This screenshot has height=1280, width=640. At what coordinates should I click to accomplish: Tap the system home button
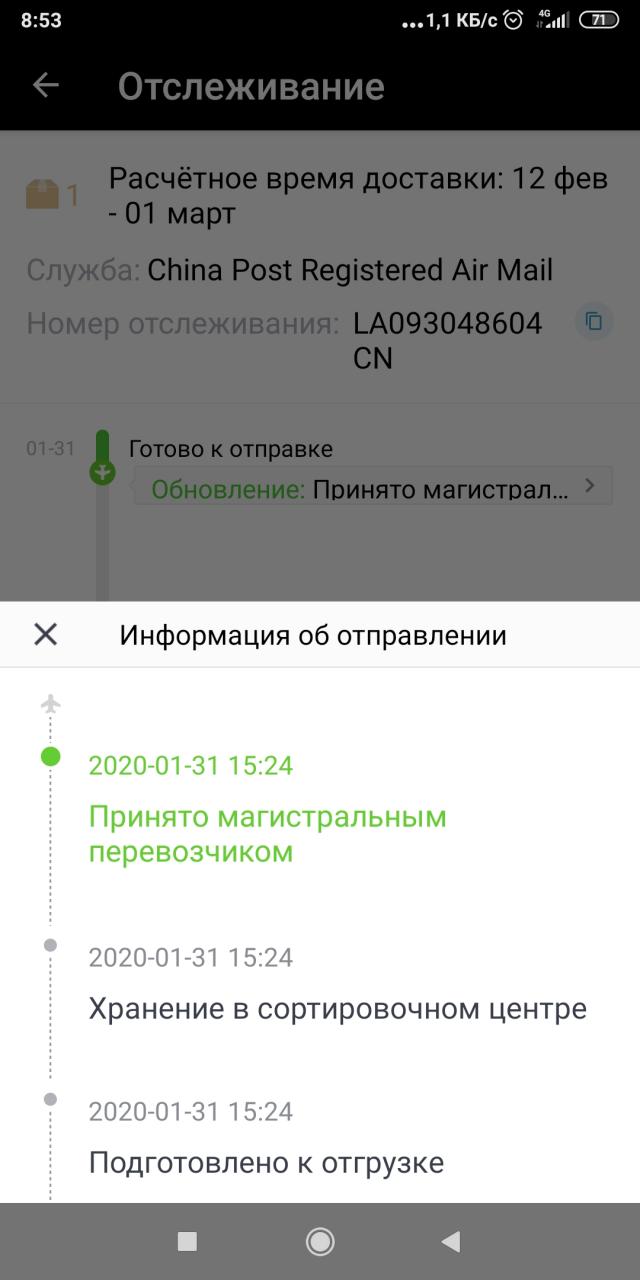(x=320, y=1241)
